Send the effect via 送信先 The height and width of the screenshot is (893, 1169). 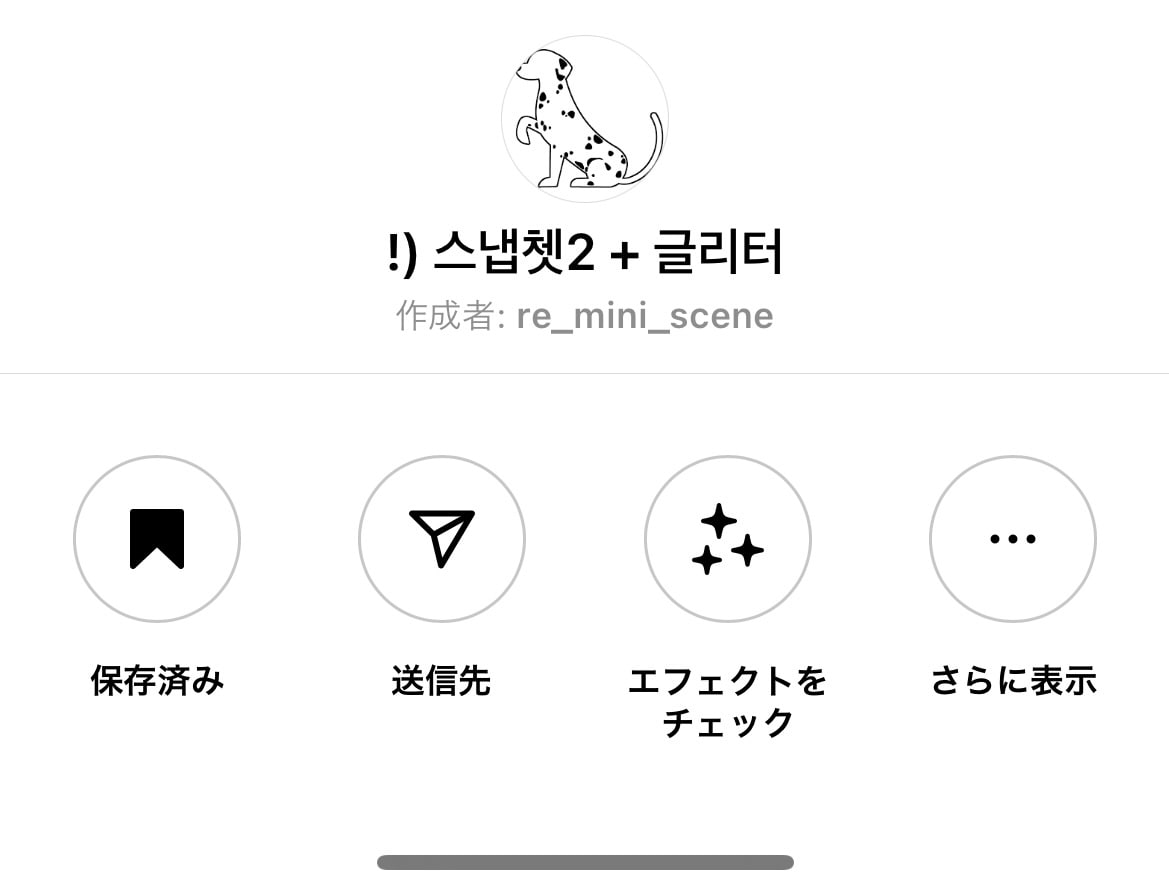click(x=441, y=539)
